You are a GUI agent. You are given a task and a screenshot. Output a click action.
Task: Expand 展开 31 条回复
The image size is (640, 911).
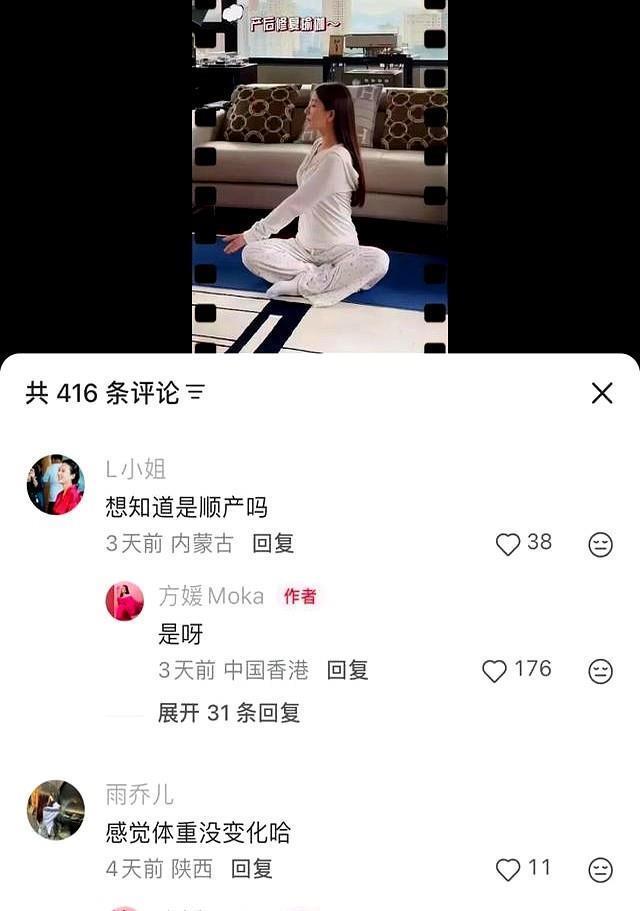tap(229, 713)
